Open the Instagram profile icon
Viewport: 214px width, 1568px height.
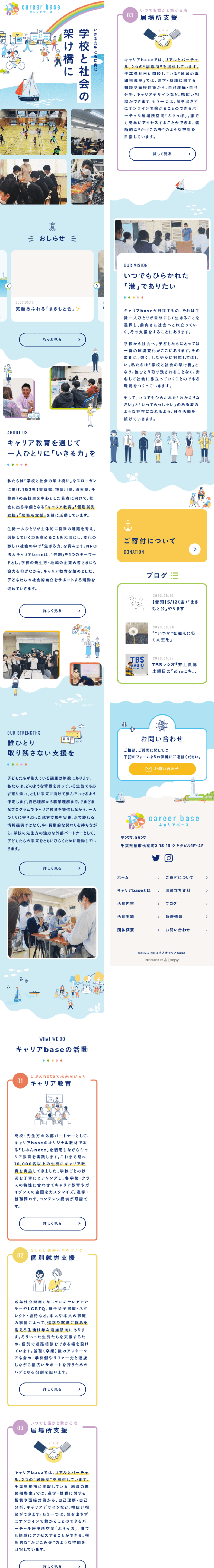tap(169, 858)
